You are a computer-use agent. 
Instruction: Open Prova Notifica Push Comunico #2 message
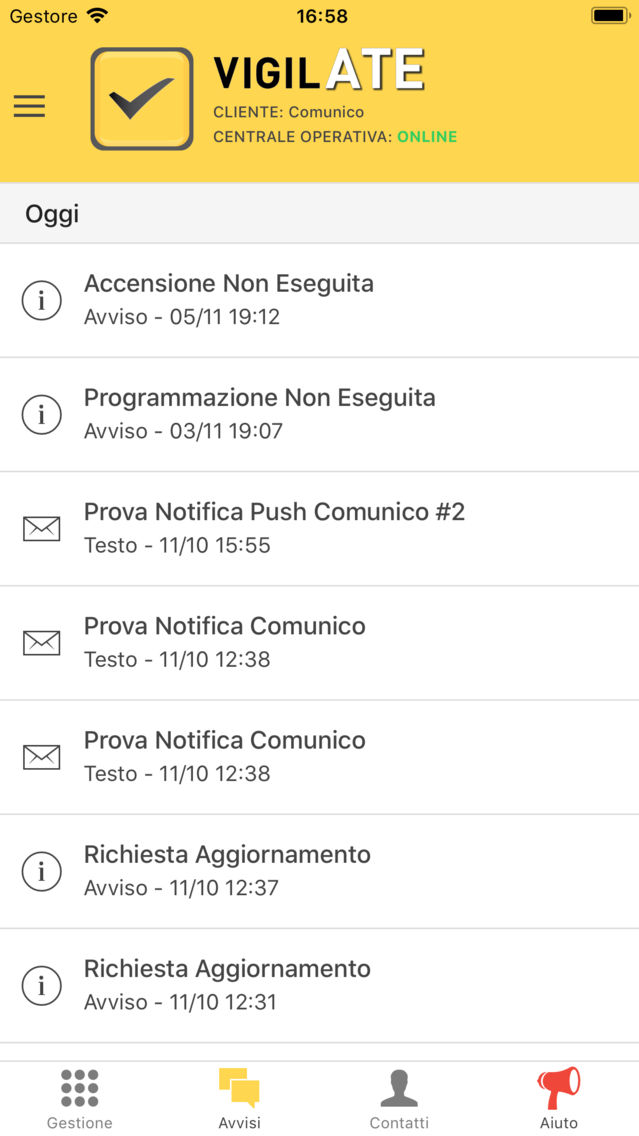coord(320,529)
